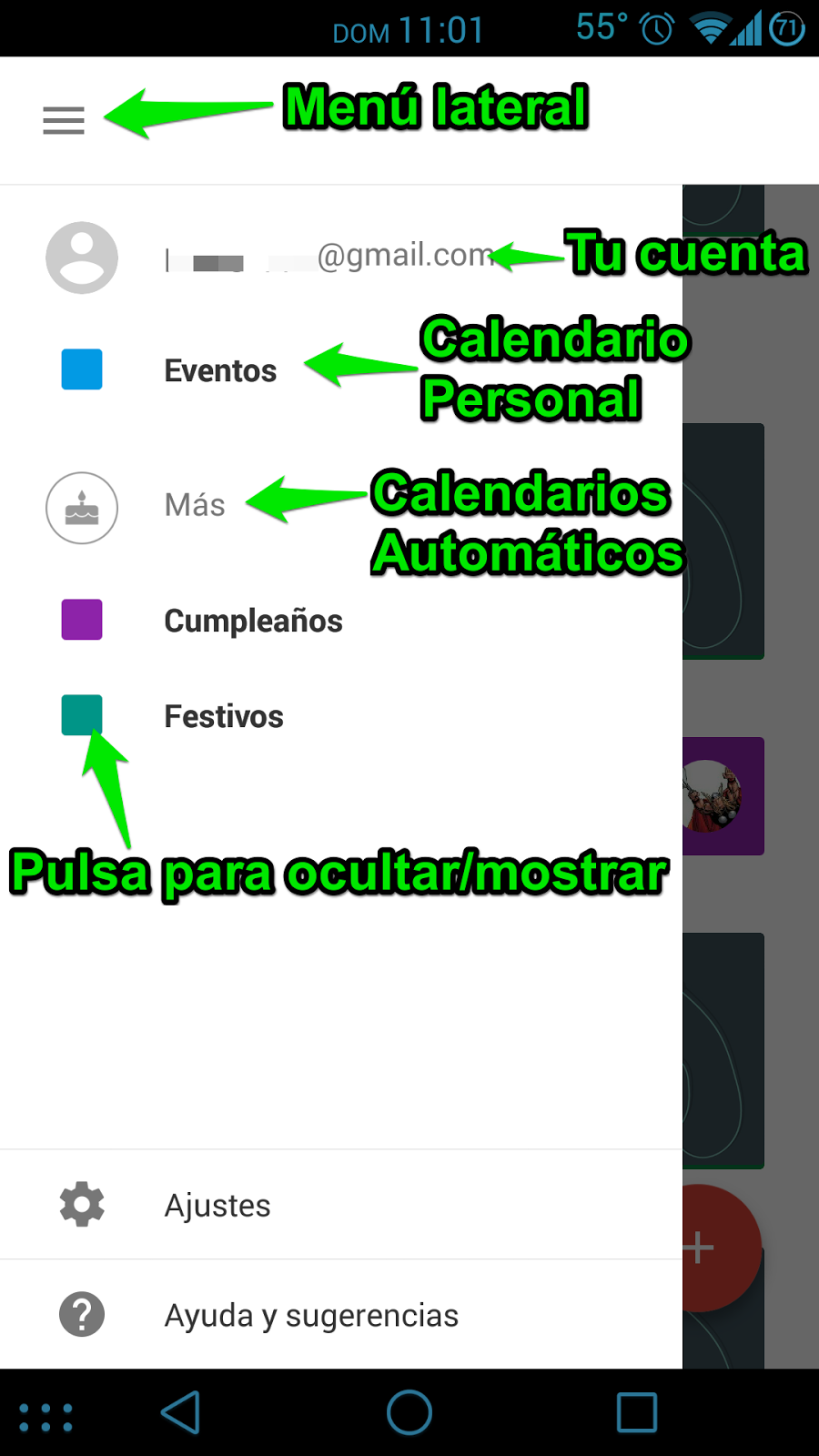The image size is (819, 1456).
Task: Toggle the Eventos calendar visibility
Action: coord(82,369)
